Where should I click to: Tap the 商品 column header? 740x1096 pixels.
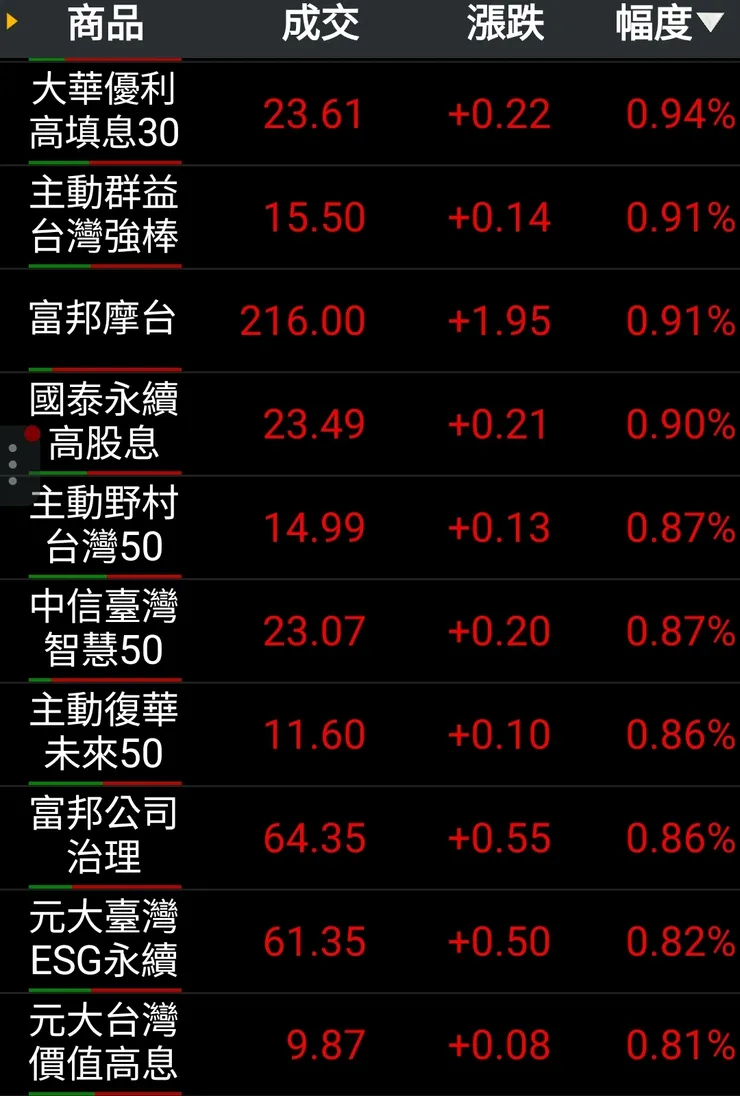pos(105,25)
